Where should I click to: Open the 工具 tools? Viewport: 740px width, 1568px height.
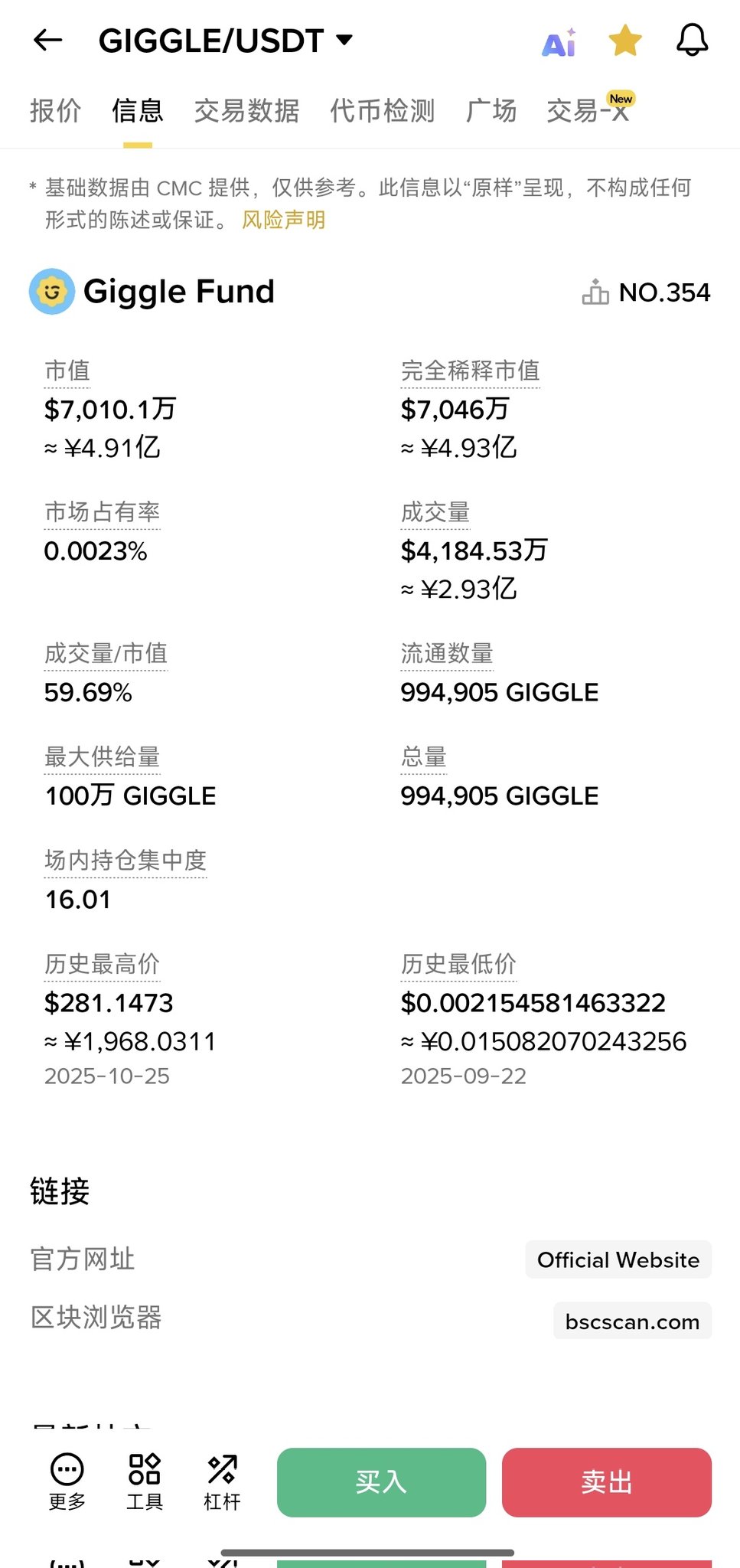point(145,1480)
